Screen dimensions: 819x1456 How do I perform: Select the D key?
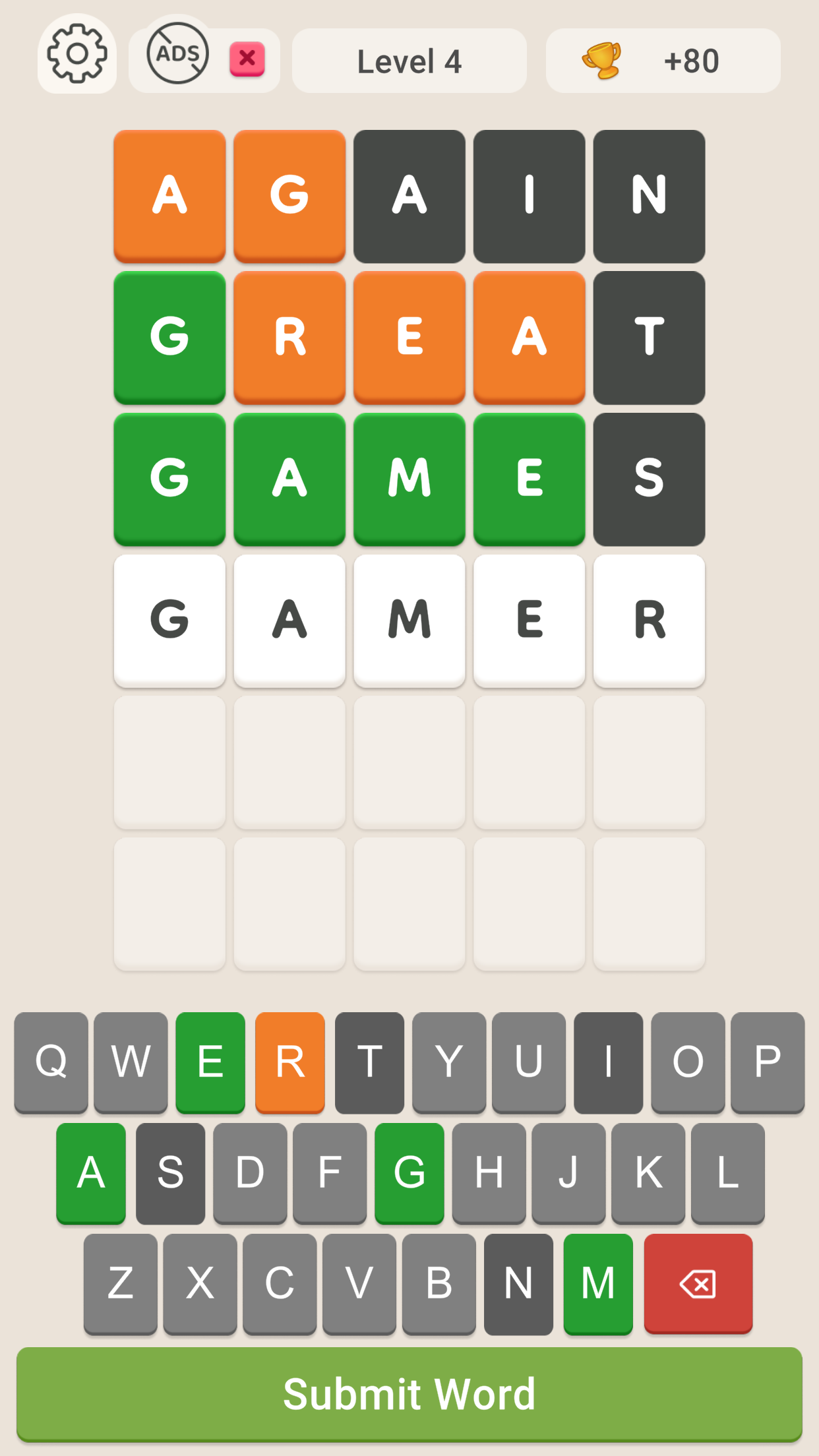pos(250,1173)
